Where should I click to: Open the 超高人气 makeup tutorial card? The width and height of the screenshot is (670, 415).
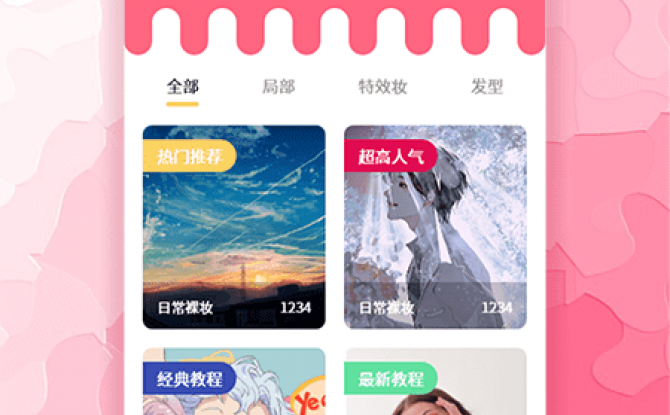[x=435, y=227]
